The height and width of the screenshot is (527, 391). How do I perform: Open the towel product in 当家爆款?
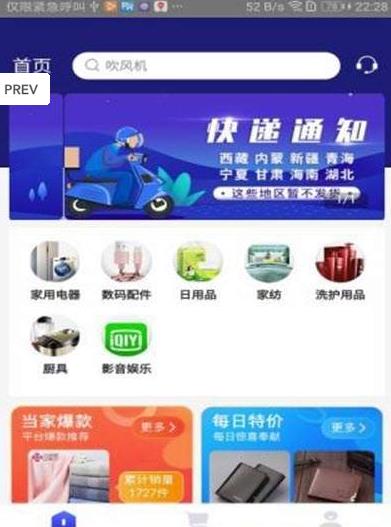pyautogui.click(x=68, y=476)
